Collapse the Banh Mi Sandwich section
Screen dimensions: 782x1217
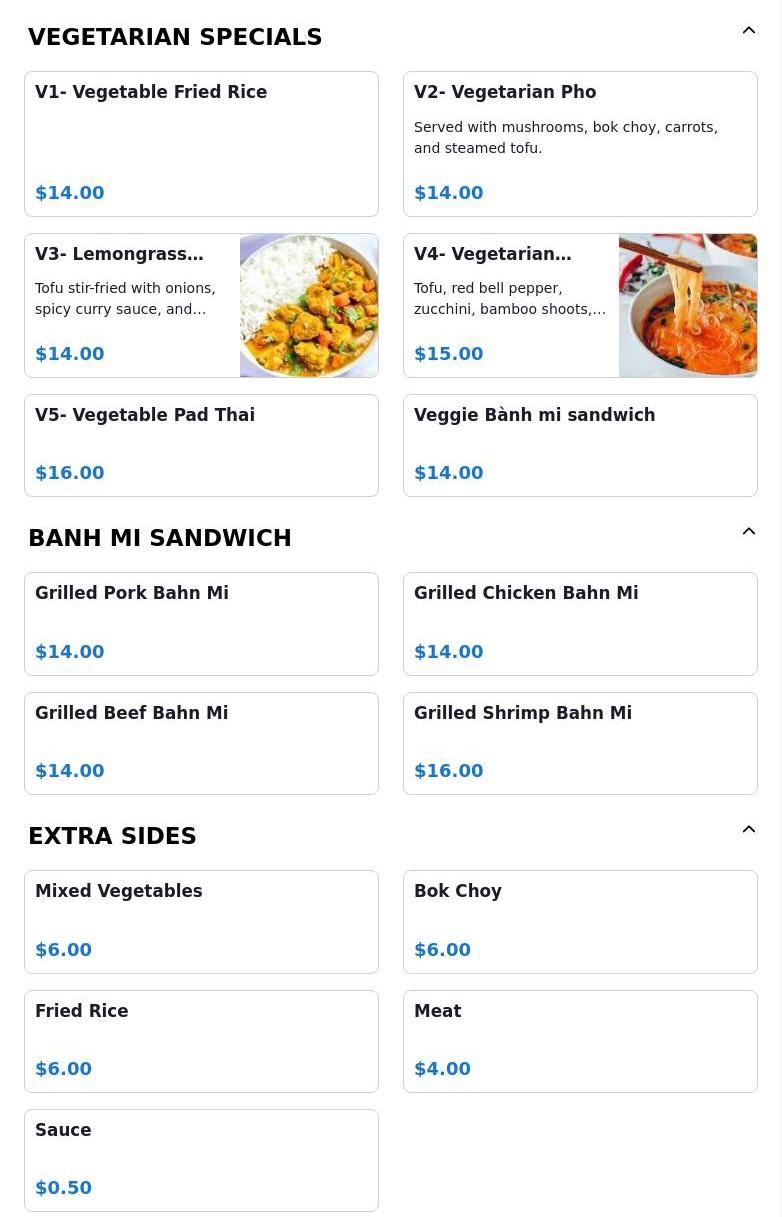pyautogui.click(x=748, y=532)
